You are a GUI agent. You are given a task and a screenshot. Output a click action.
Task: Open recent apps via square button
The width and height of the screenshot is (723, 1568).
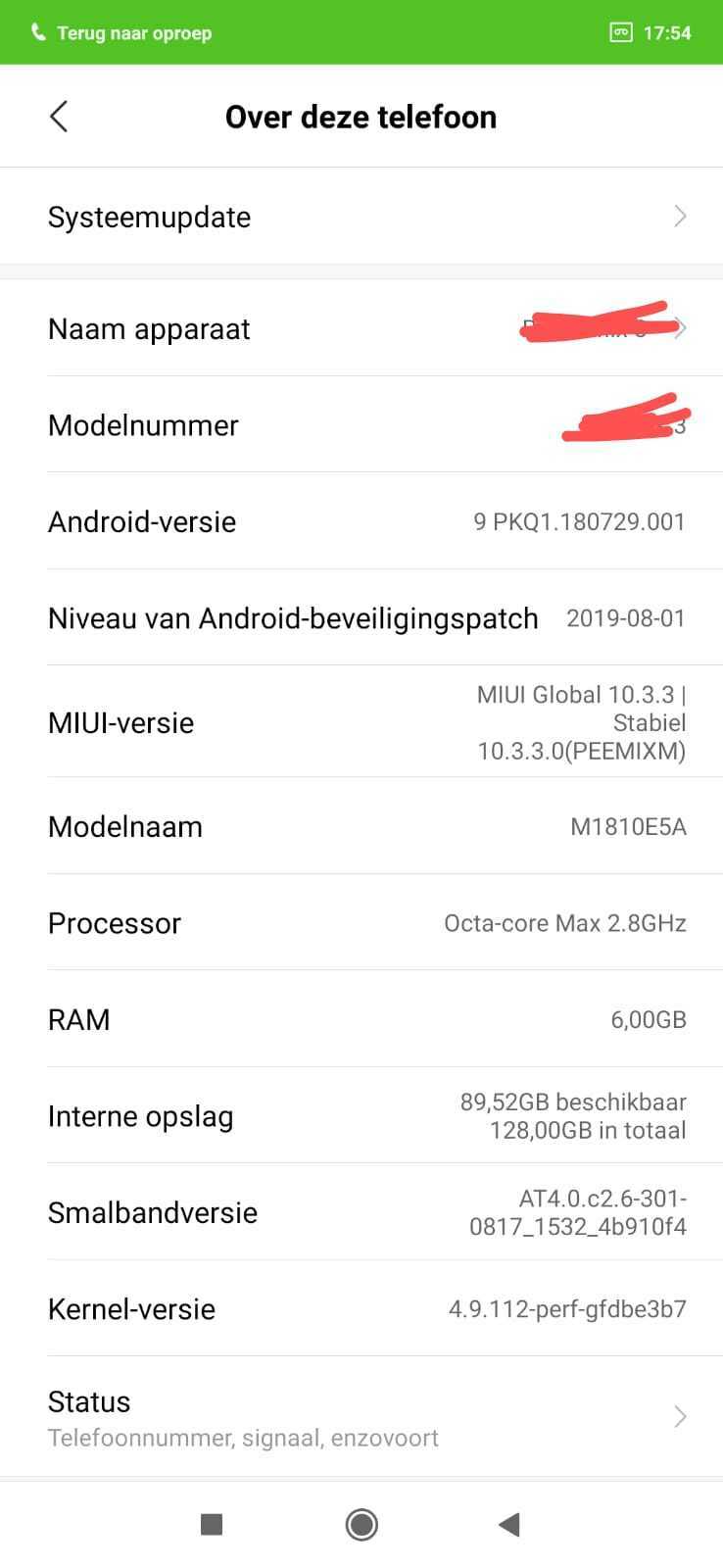[212, 1524]
